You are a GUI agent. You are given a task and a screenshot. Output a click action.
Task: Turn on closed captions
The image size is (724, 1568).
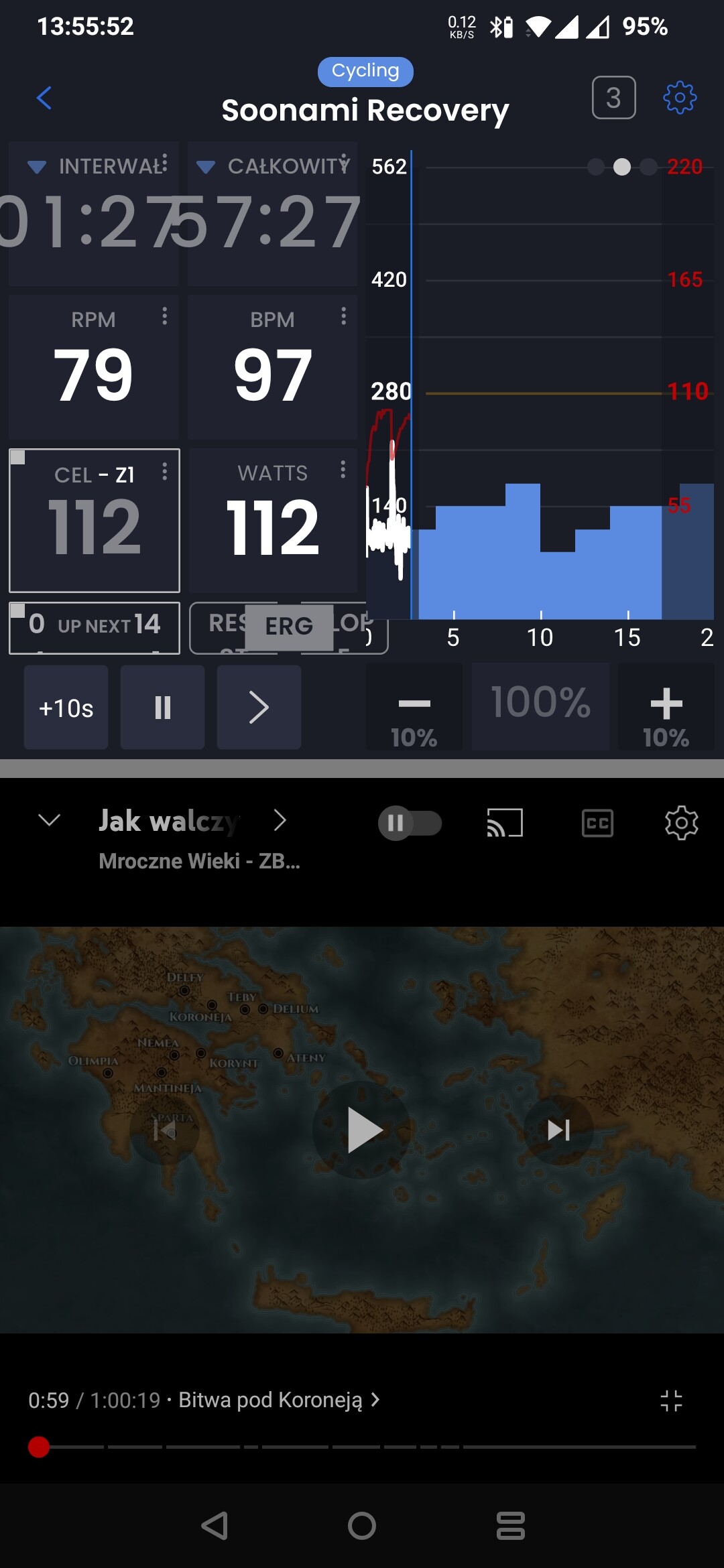pos(597,823)
